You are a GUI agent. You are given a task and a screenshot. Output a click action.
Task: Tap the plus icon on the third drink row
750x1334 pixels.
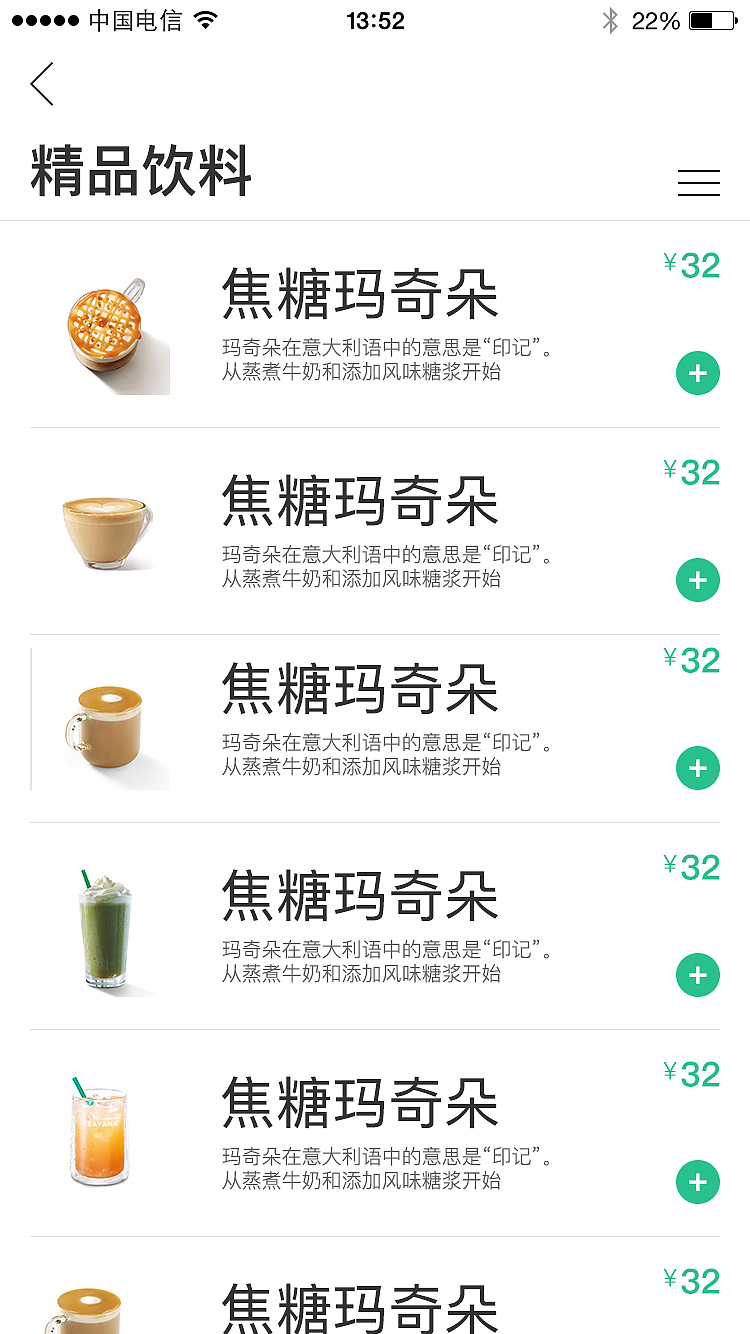(x=697, y=768)
